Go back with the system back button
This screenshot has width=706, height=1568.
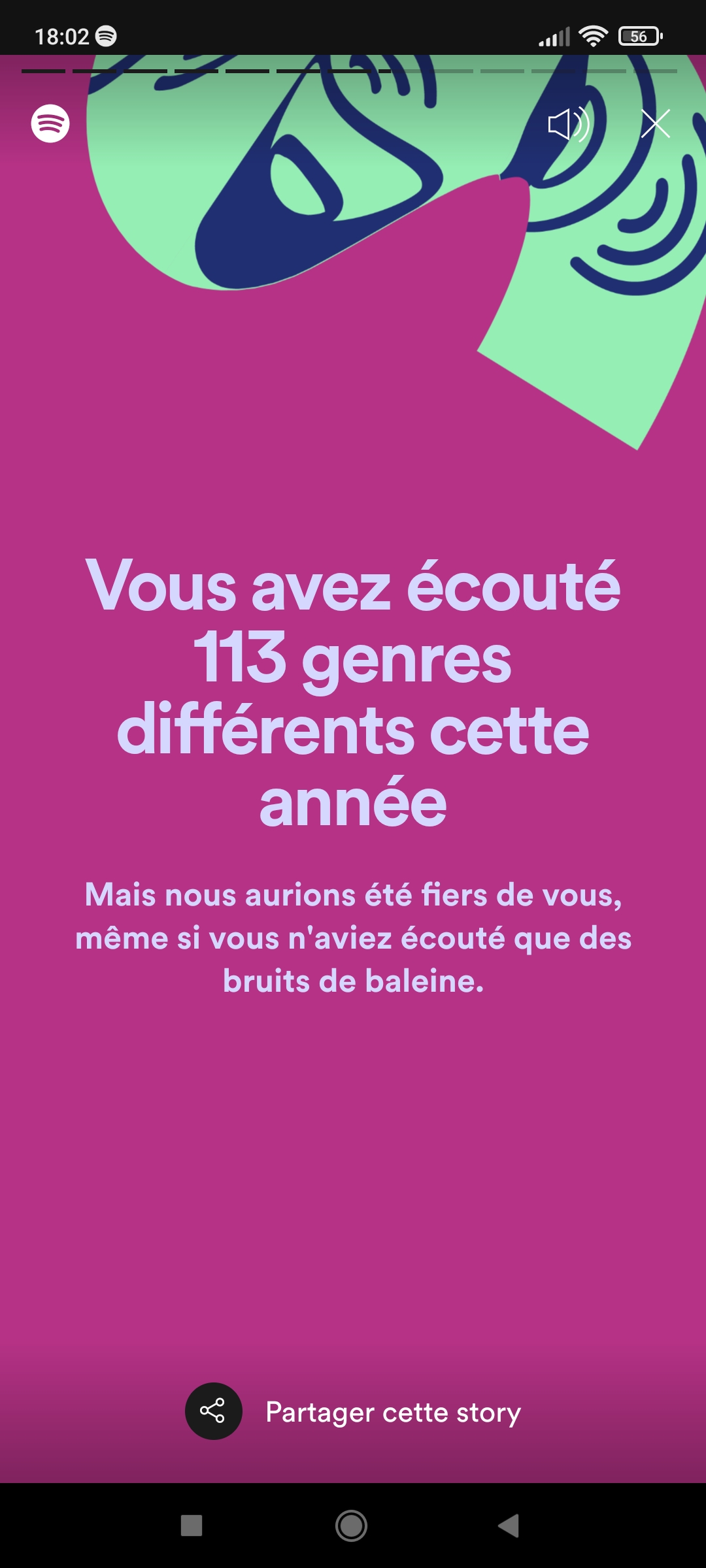(x=509, y=1526)
